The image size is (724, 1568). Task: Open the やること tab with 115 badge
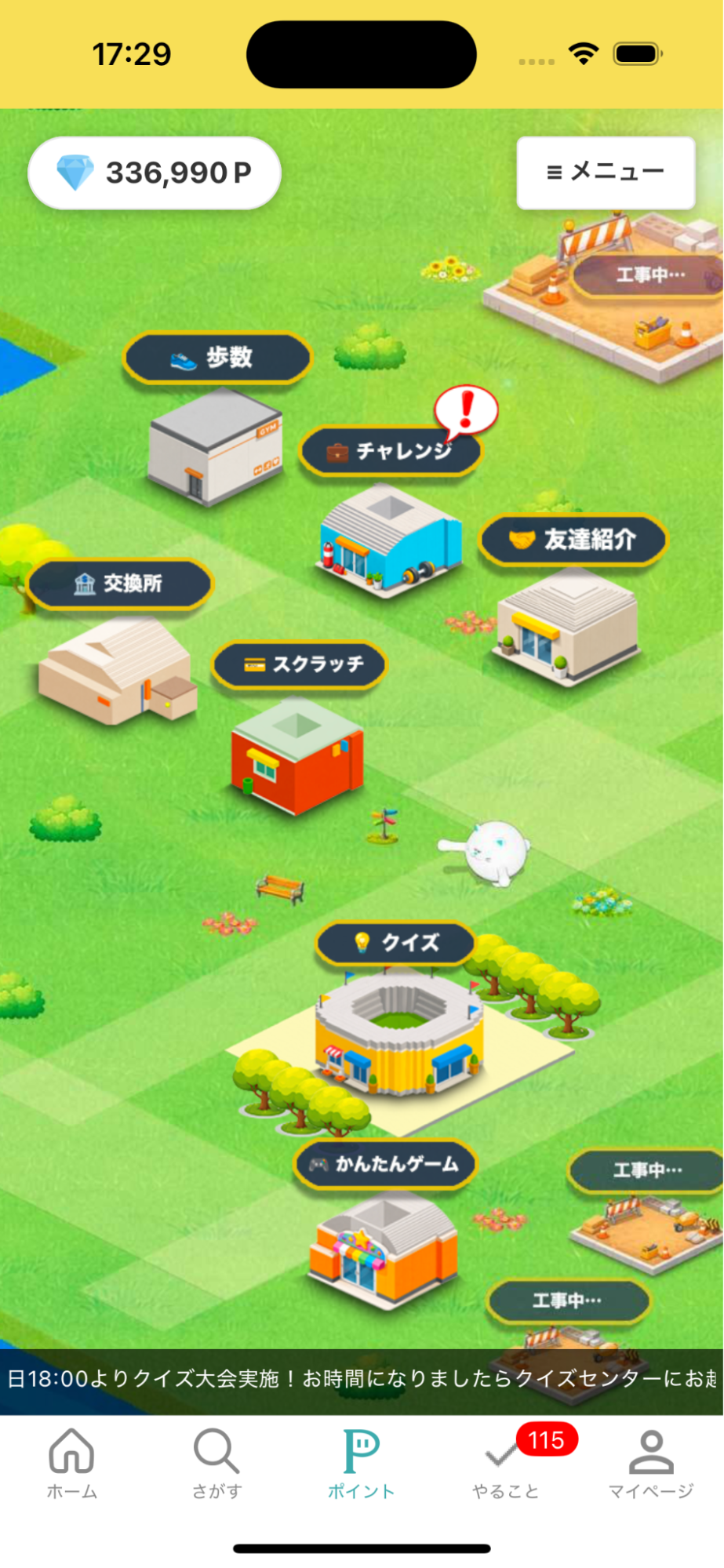point(506,1463)
